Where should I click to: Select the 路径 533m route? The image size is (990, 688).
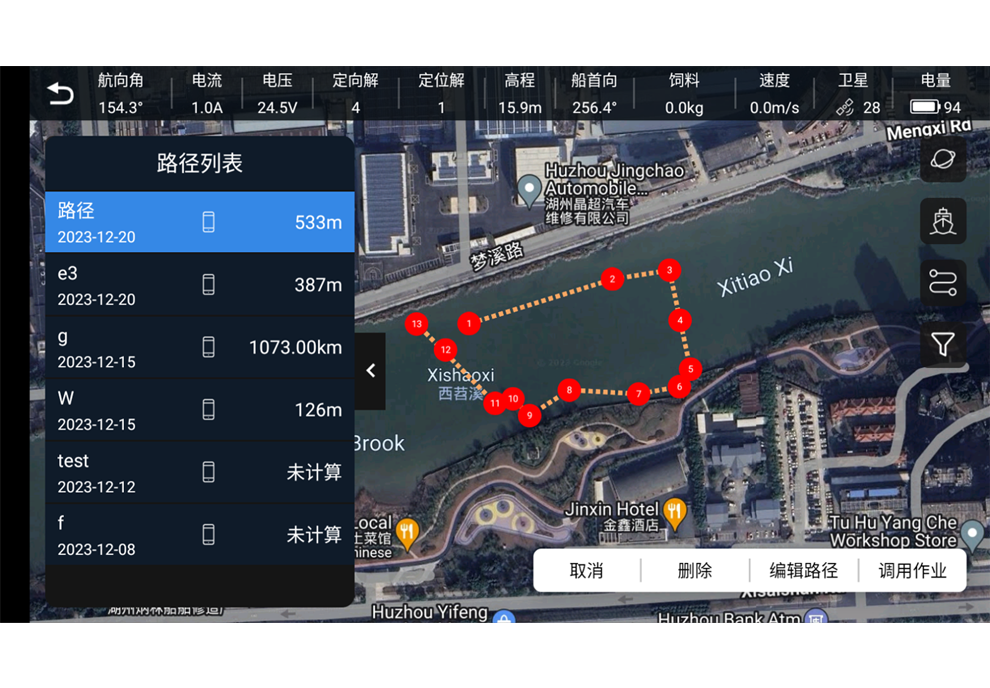pos(199,222)
